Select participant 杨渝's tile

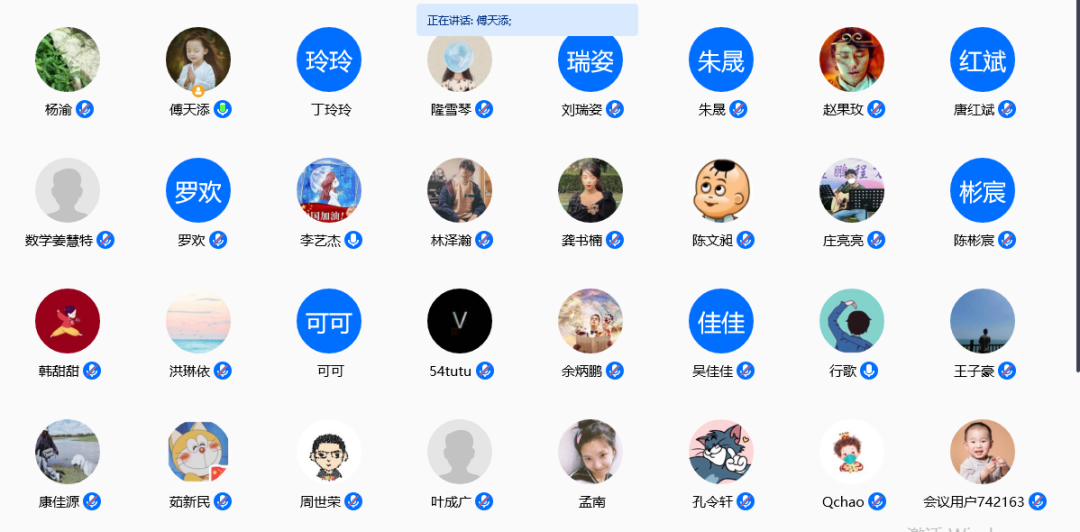67,60
